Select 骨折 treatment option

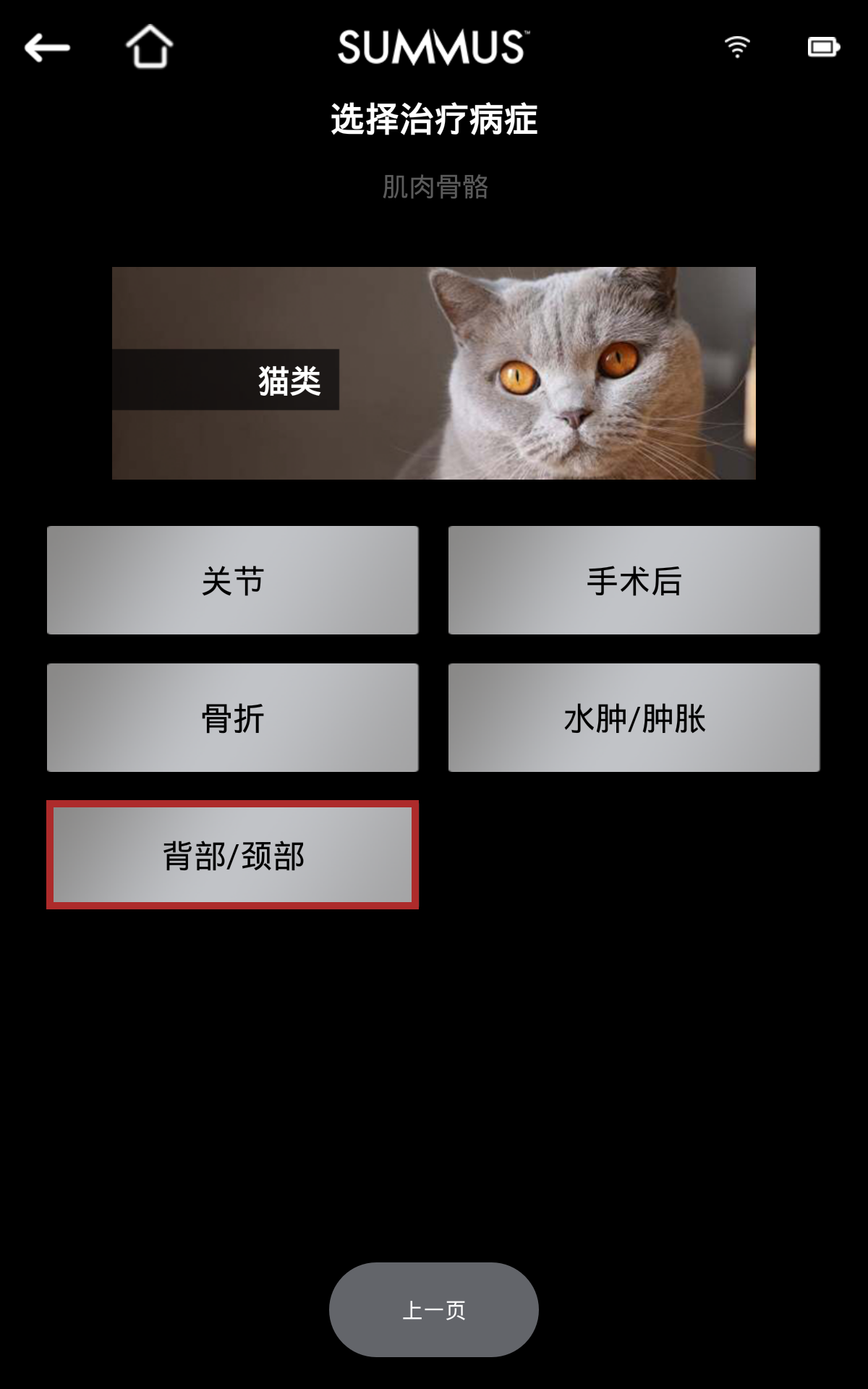(232, 718)
